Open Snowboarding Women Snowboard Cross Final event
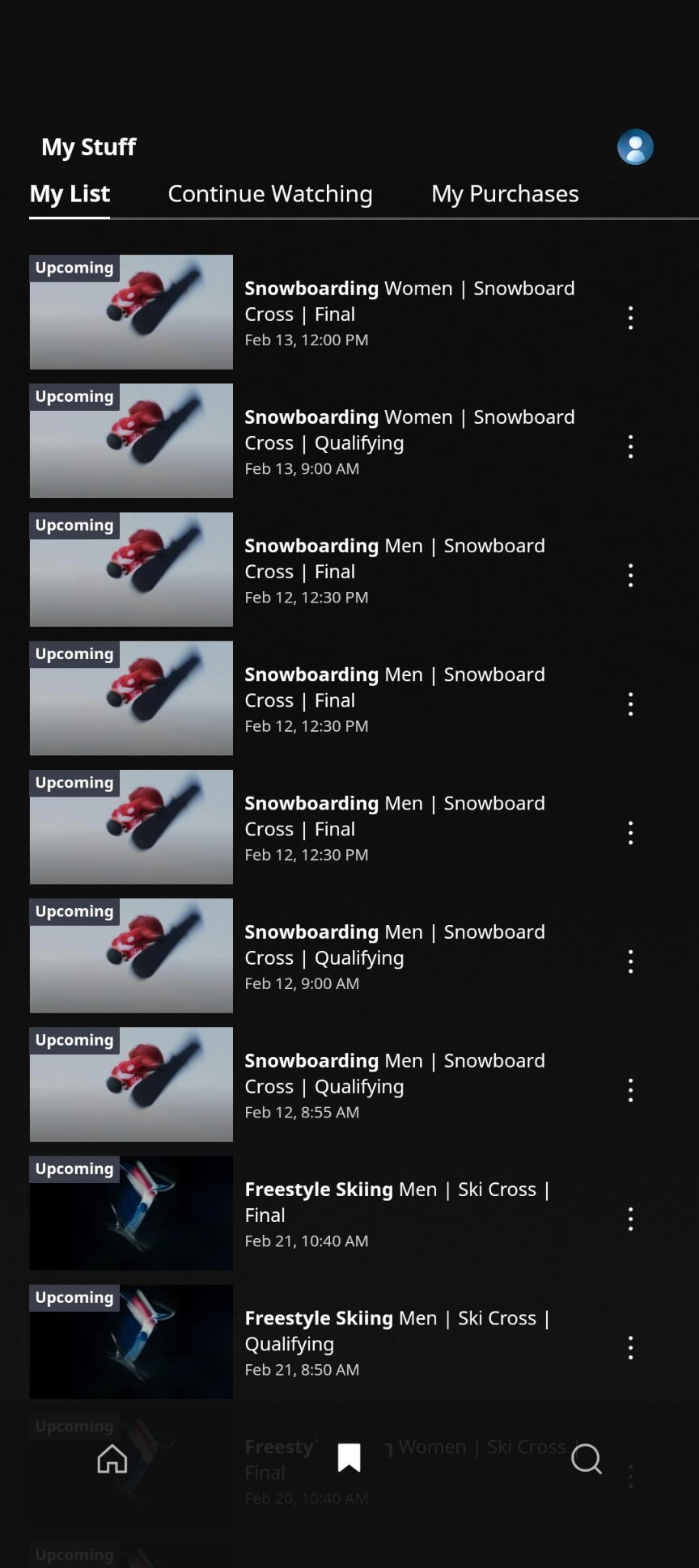 point(409,312)
